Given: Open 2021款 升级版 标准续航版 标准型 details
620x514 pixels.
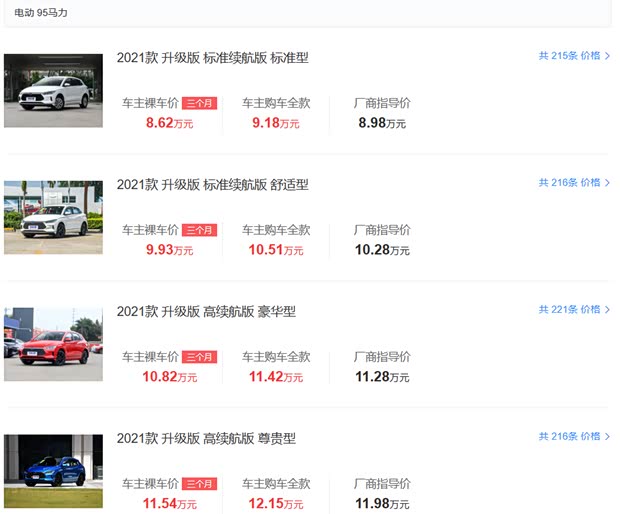Looking at the screenshot, I should [x=212, y=58].
